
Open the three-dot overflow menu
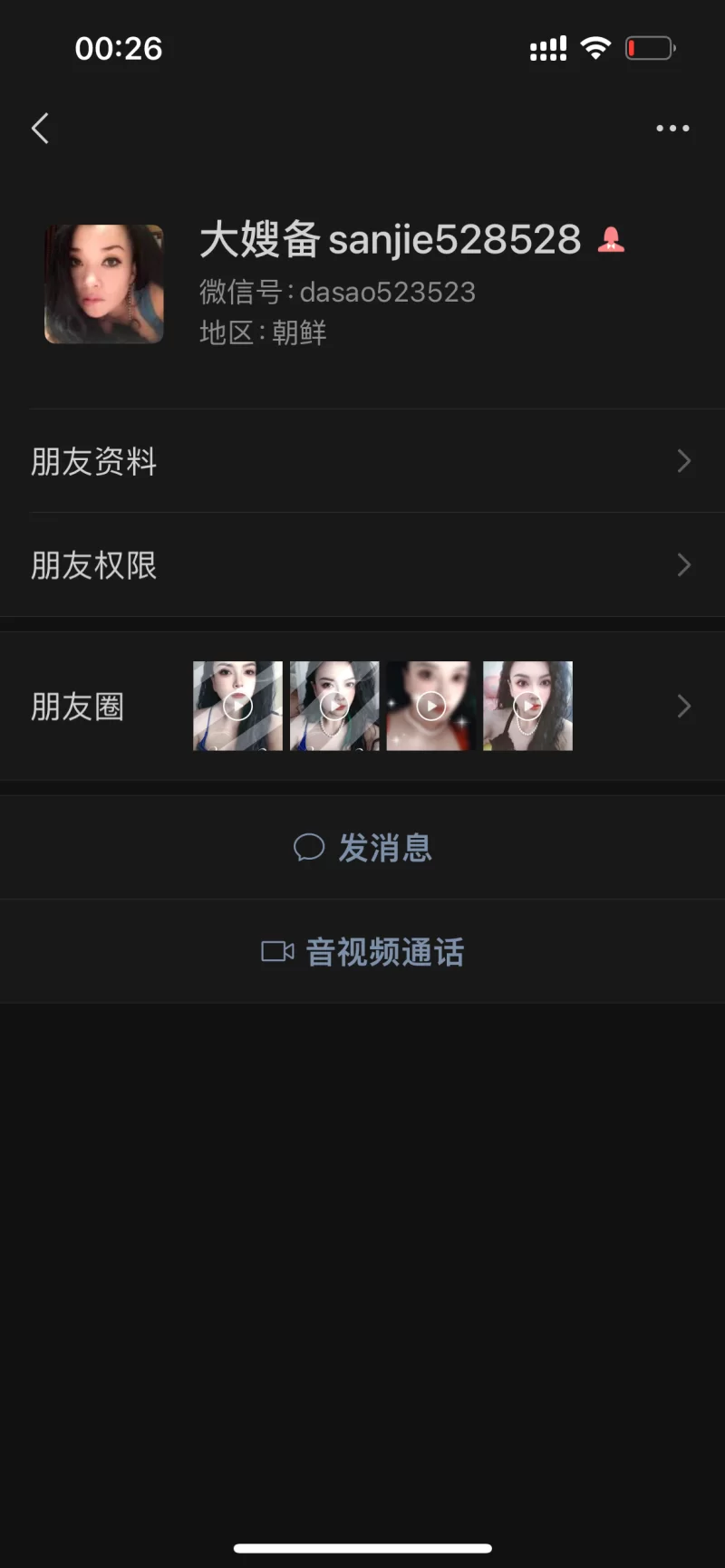pyautogui.click(x=672, y=129)
